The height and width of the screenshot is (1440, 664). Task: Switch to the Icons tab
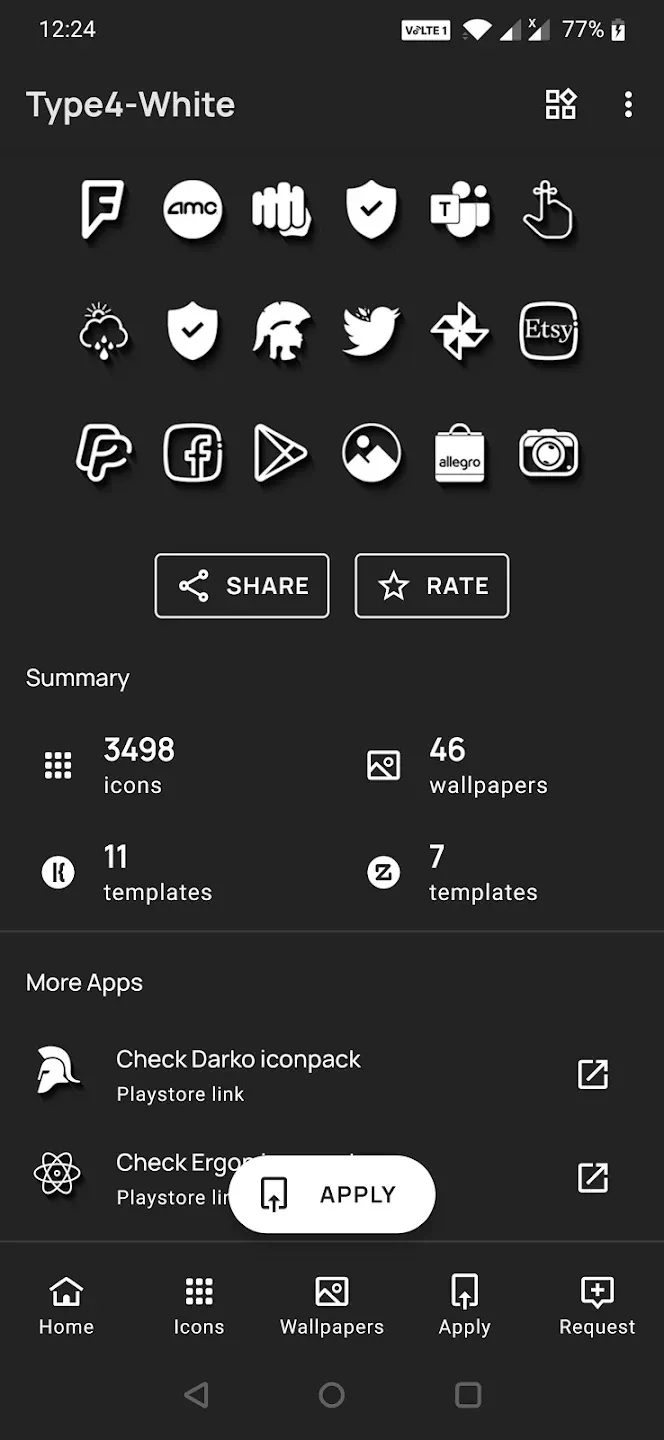tap(199, 1306)
